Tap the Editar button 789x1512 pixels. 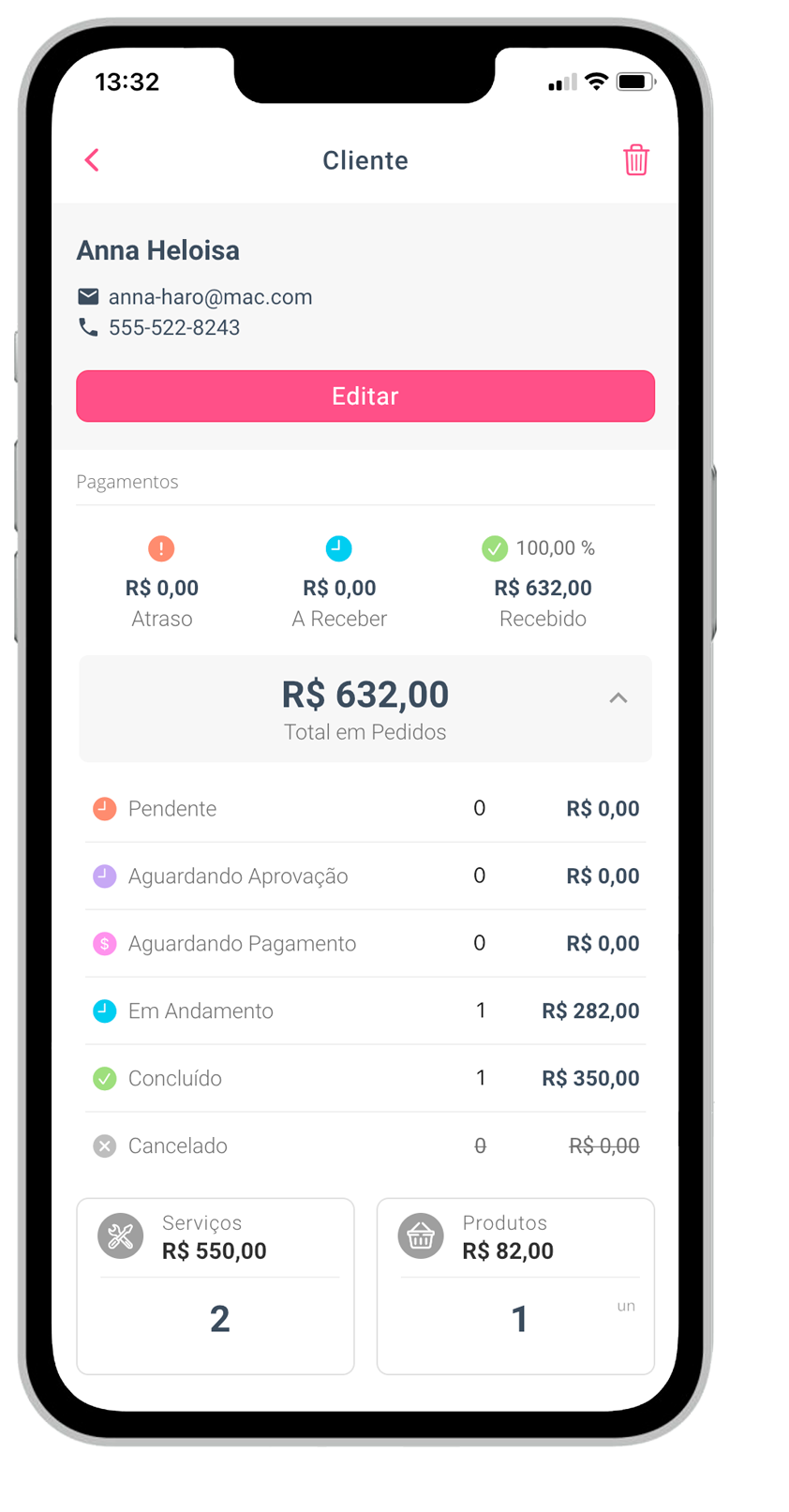coord(365,396)
